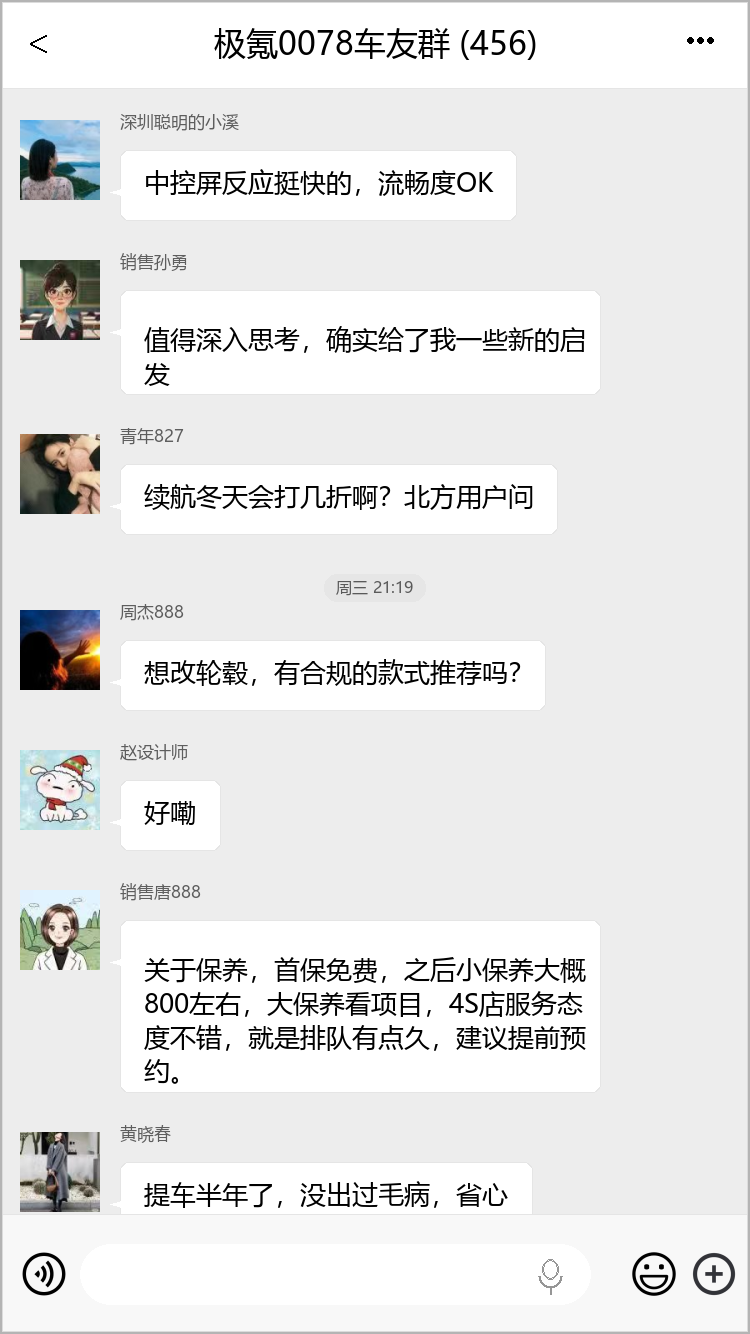Open 黄晓春's profile avatar
Image resolution: width=750 pixels, height=1334 pixels.
tap(59, 1171)
